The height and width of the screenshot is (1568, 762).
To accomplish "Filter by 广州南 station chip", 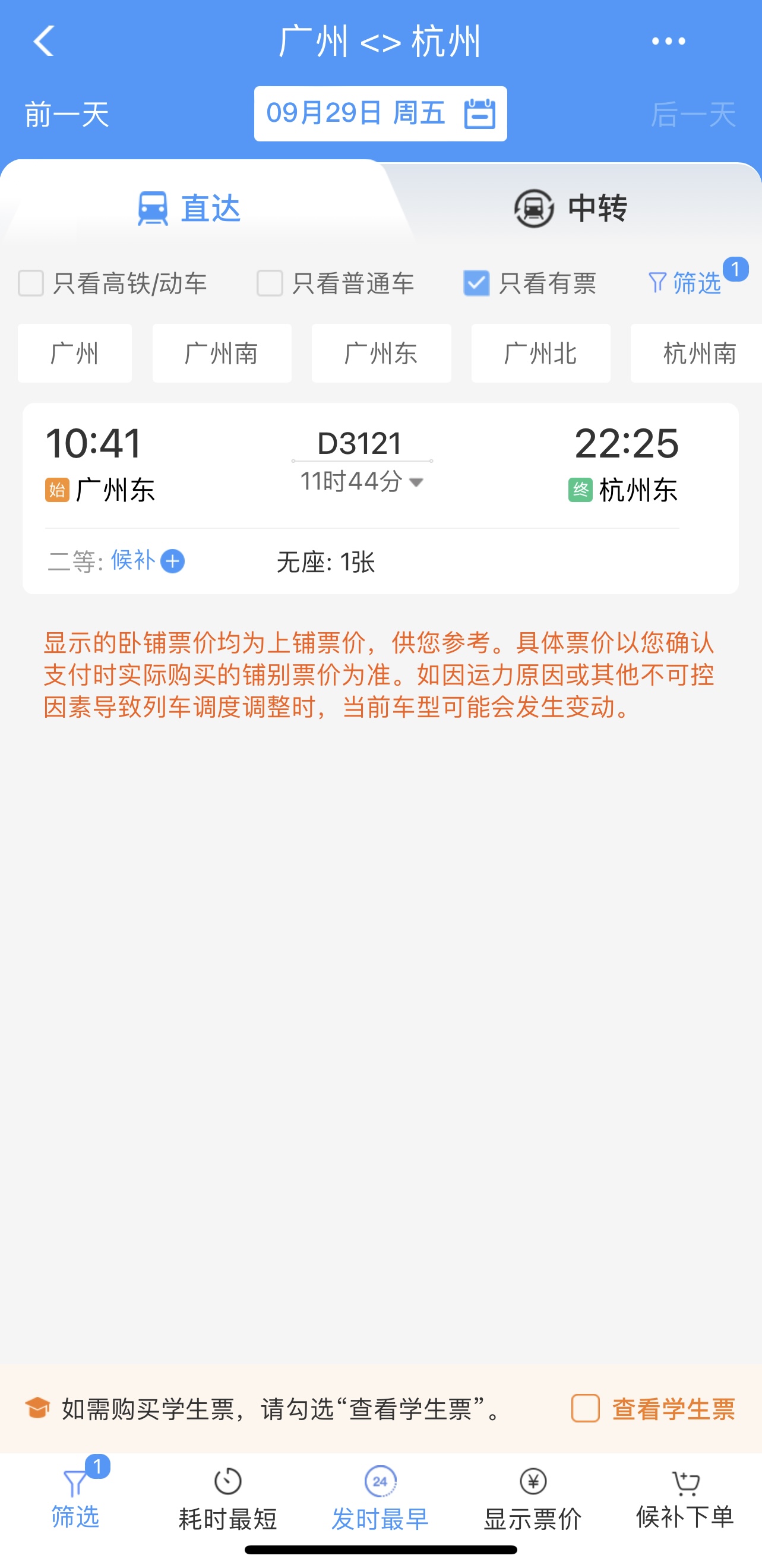I will pos(222,353).
